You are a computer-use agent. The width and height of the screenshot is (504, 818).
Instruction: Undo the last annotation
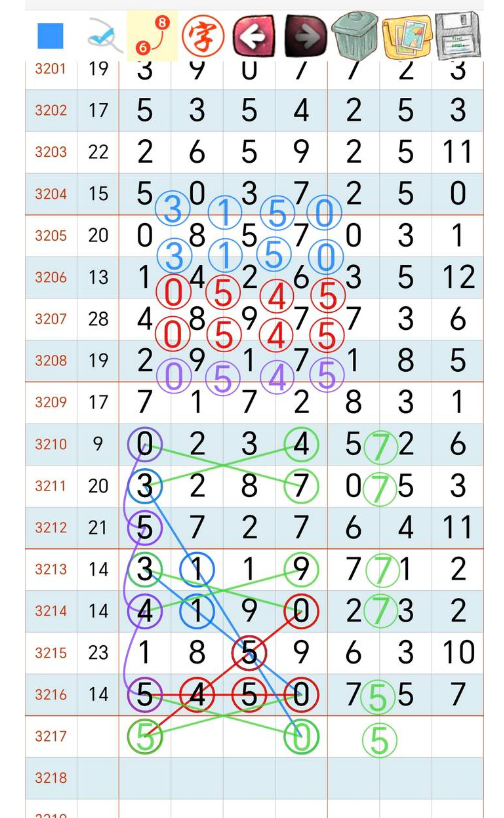tap(254, 36)
